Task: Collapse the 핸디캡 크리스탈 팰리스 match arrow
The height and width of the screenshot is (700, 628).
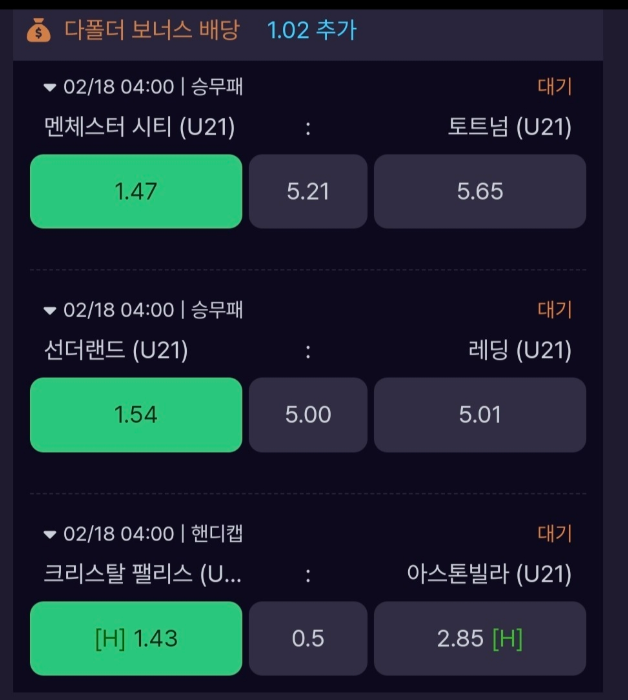Action: coord(50,534)
